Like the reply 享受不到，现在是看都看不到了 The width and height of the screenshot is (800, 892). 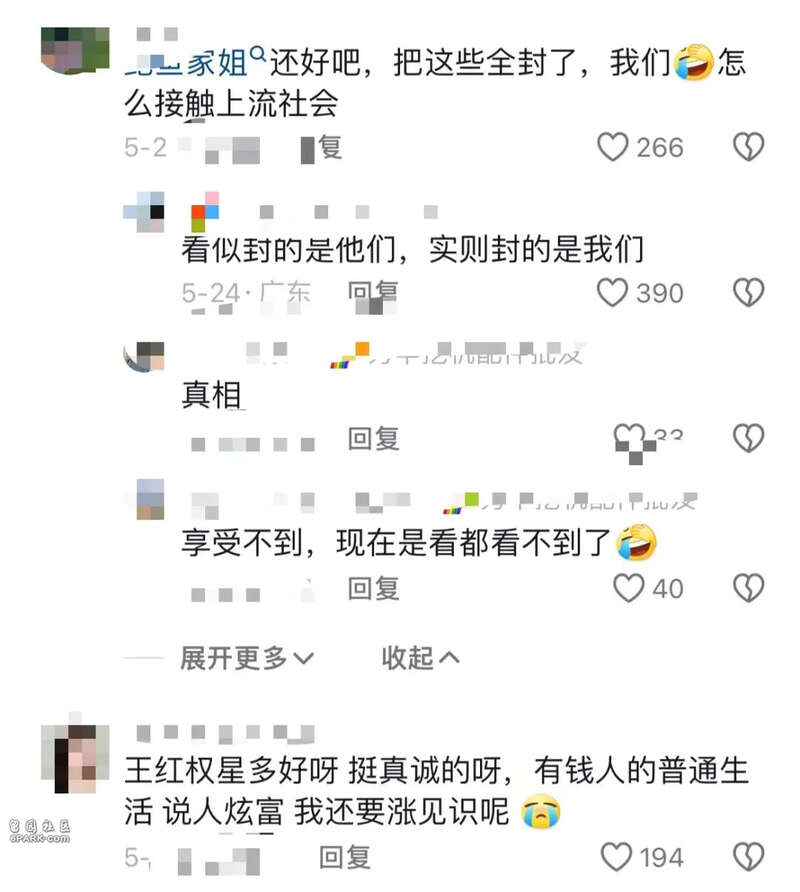tap(629, 588)
